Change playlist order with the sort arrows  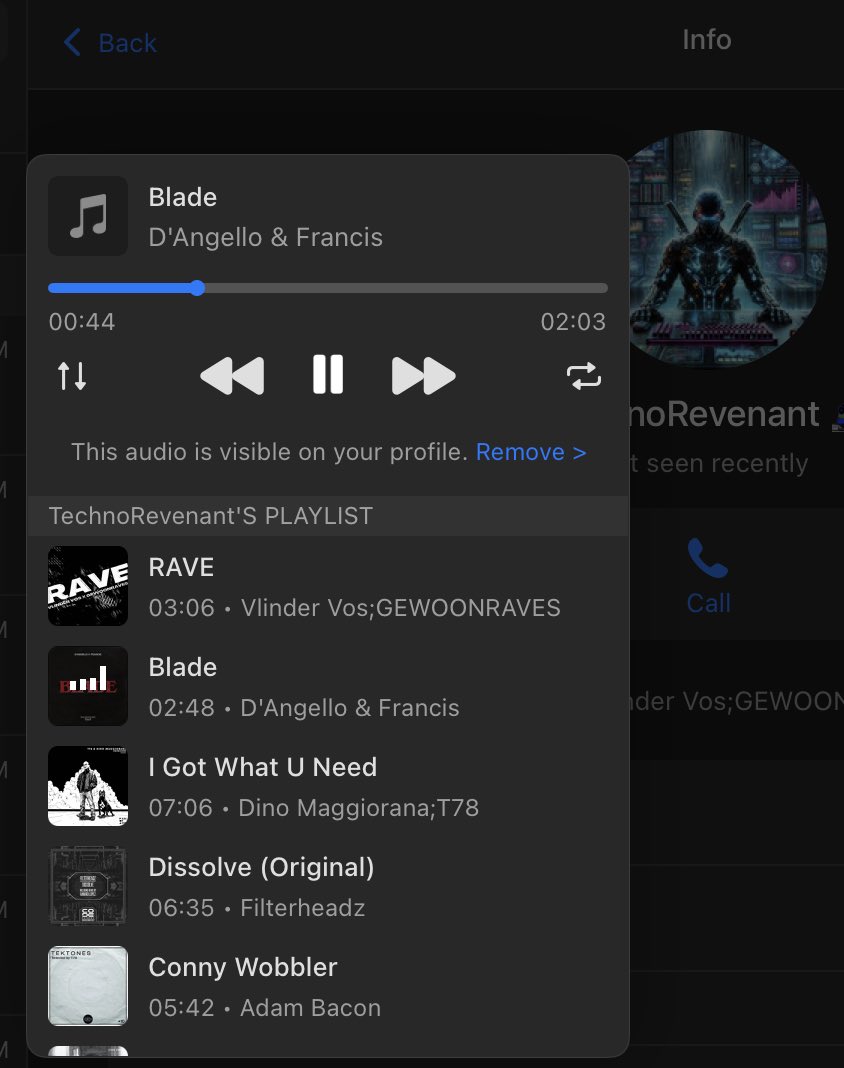pos(72,376)
